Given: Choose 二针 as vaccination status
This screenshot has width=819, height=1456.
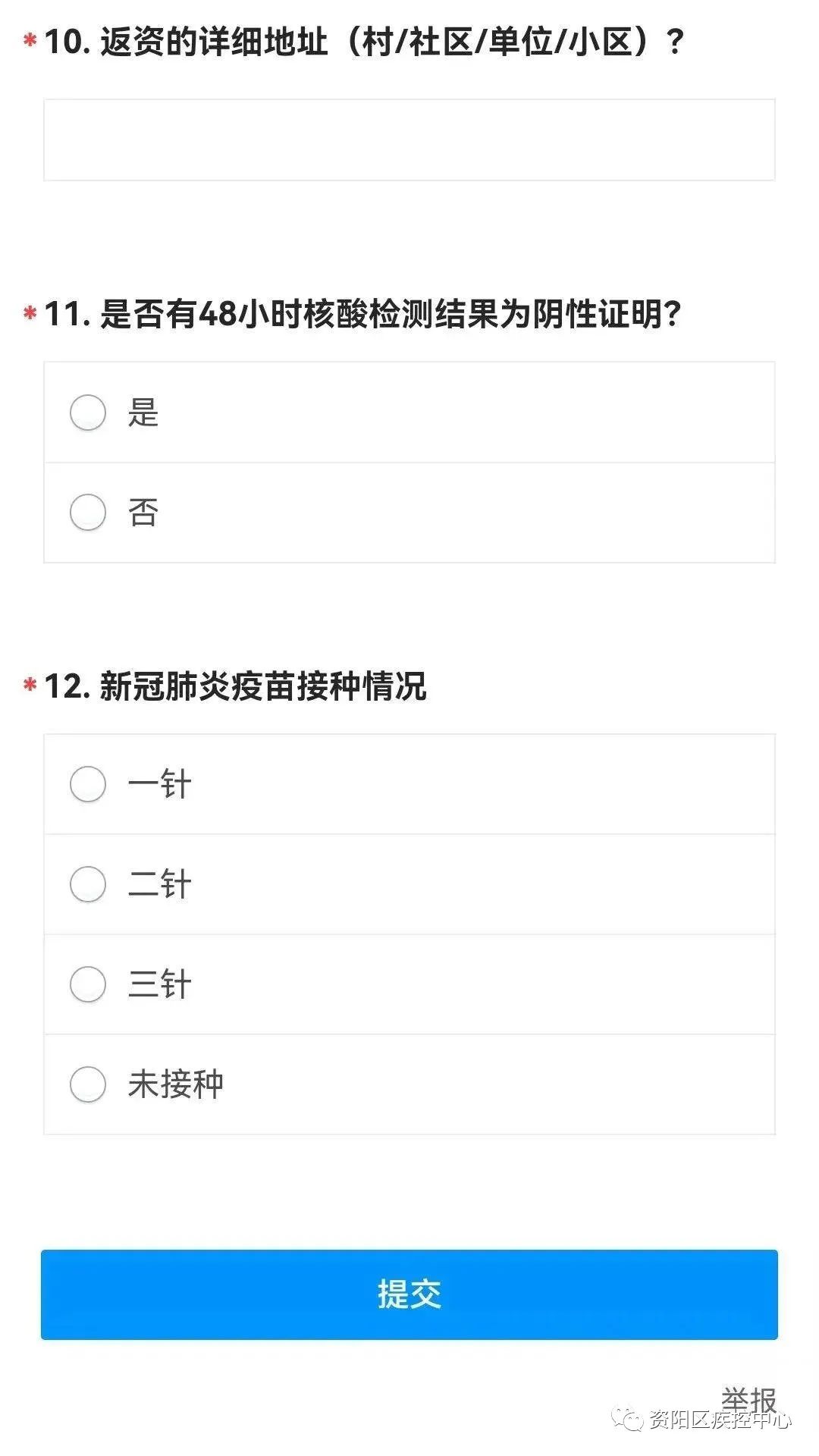Looking at the screenshot, I should point(88,884).
